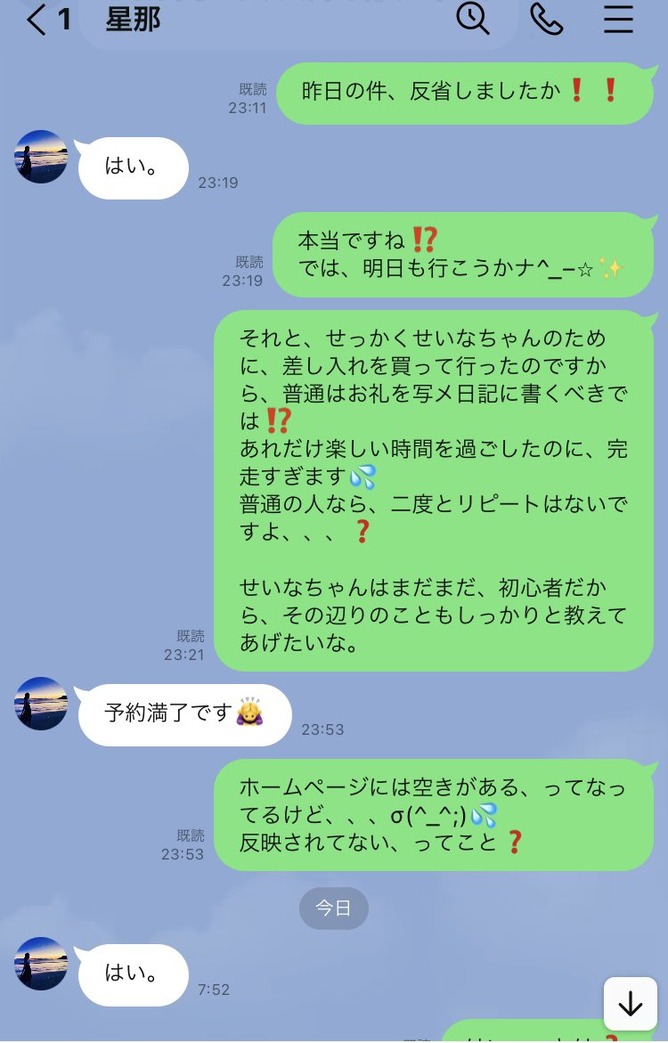Open the chat menu
Image resolution: width=668 pixels, height=1043 pixels.
(x=618, y=19)
